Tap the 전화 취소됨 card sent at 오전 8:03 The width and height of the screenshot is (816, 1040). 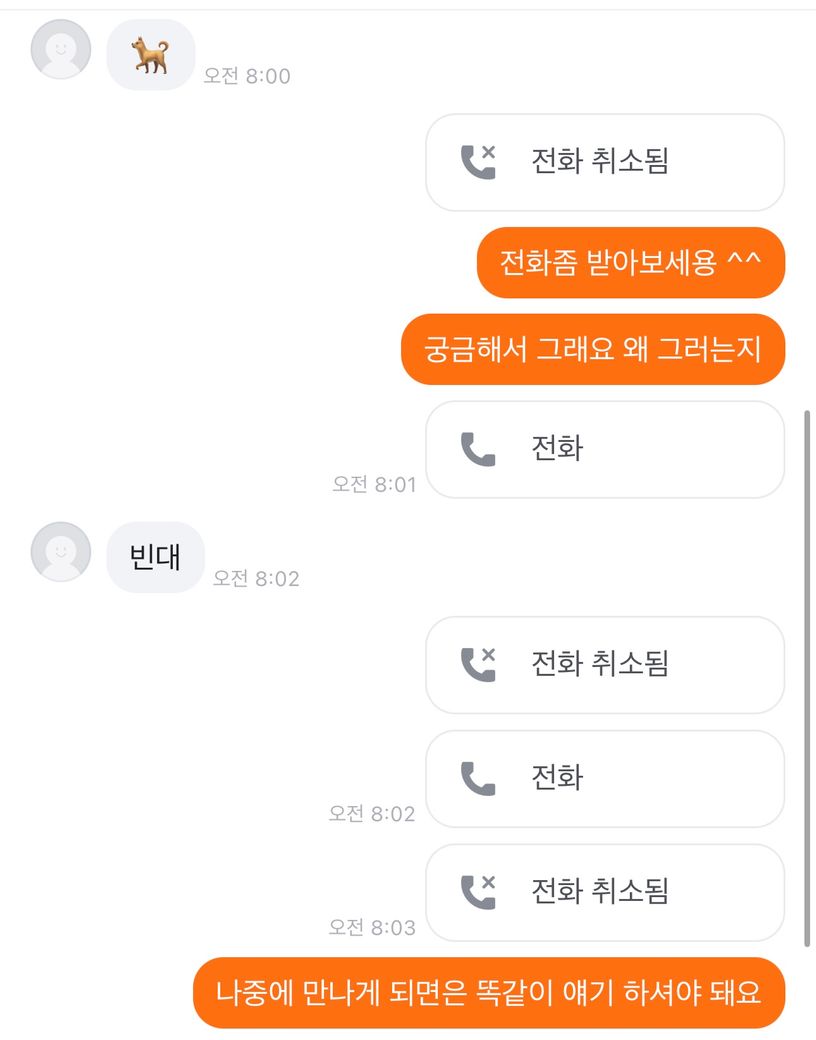[605, 892]
